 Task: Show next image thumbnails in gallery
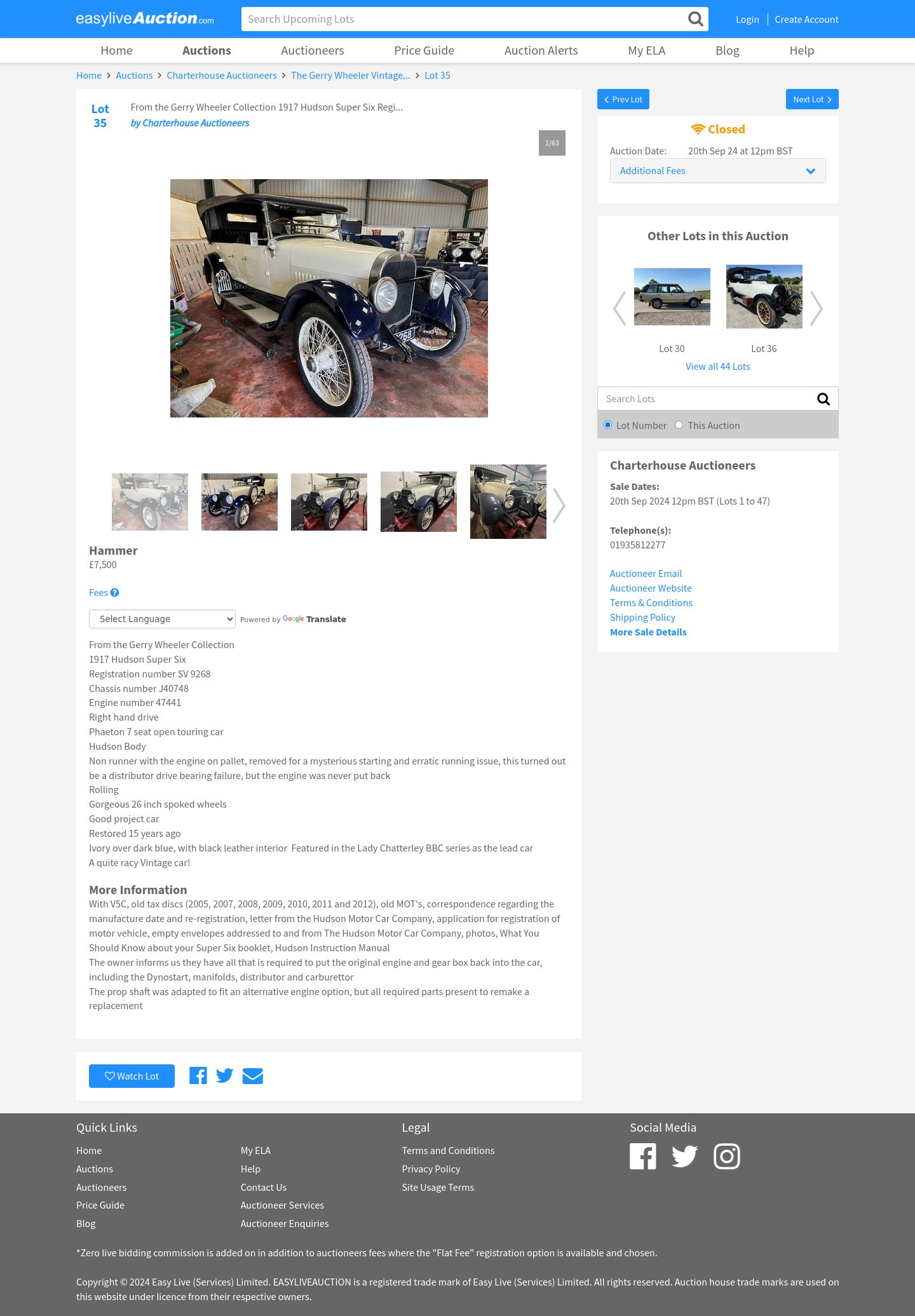coord(559,505)
